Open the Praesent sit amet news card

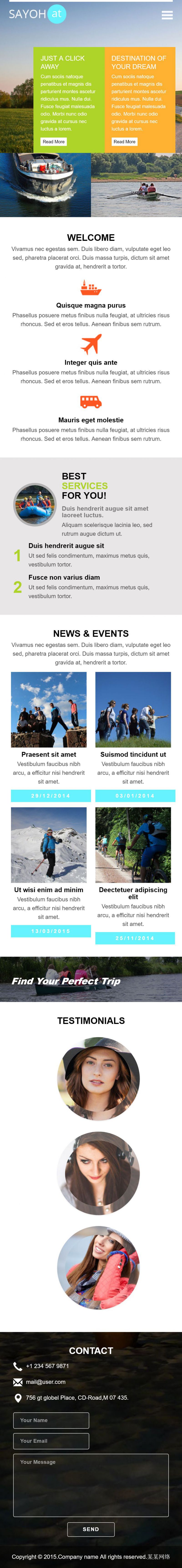(49, 754)
